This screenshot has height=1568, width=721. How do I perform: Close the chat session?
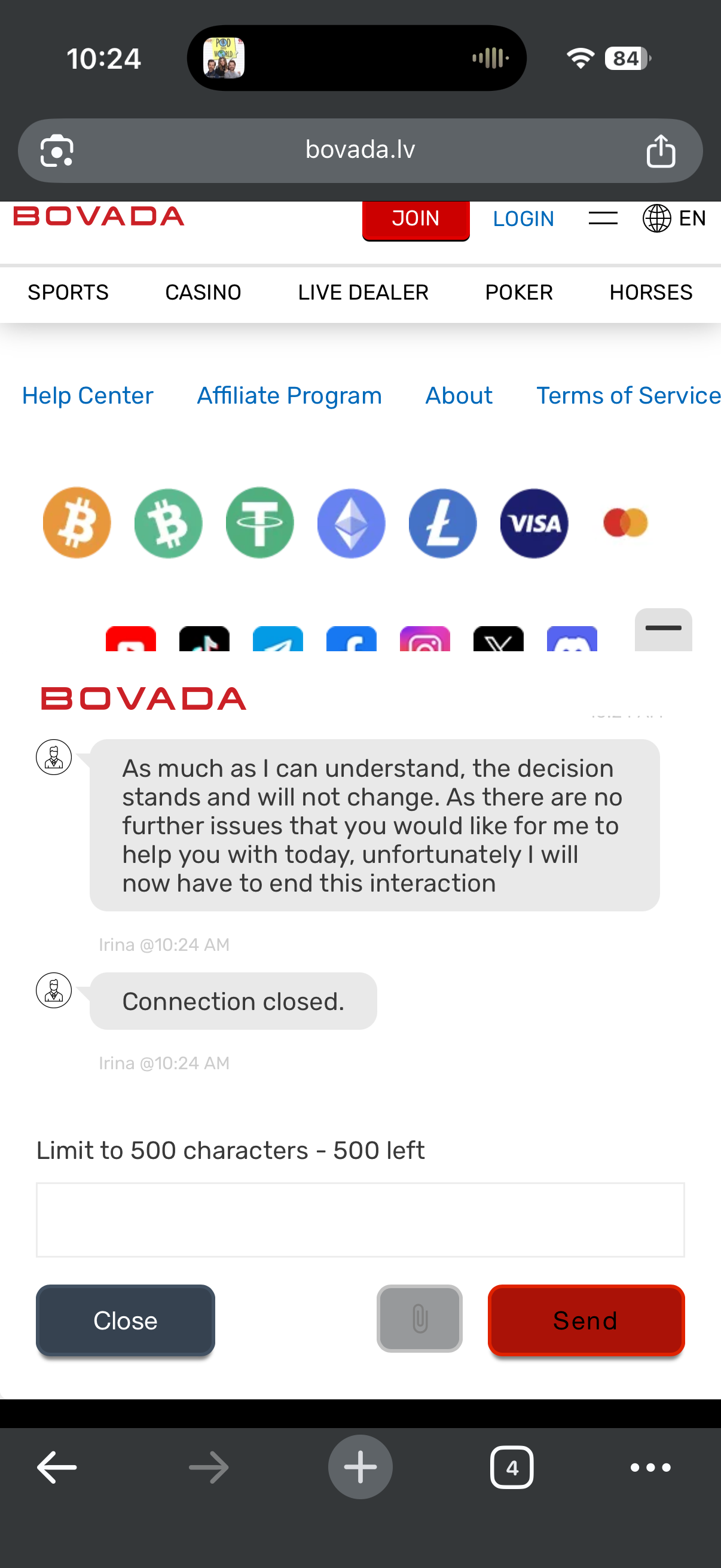click(126, 1320)
